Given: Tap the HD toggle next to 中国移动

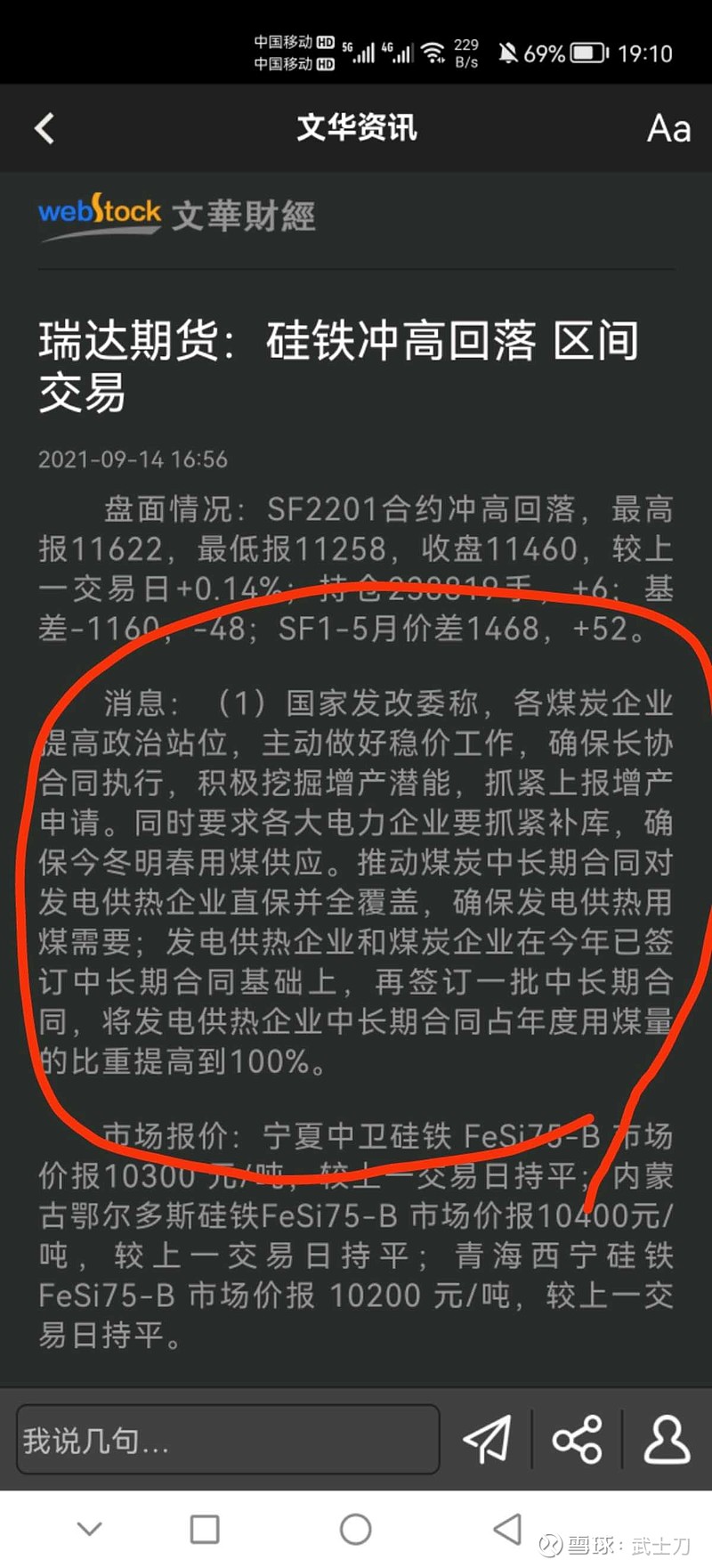Looking at the screenshot, I should (x=325, y=43).
